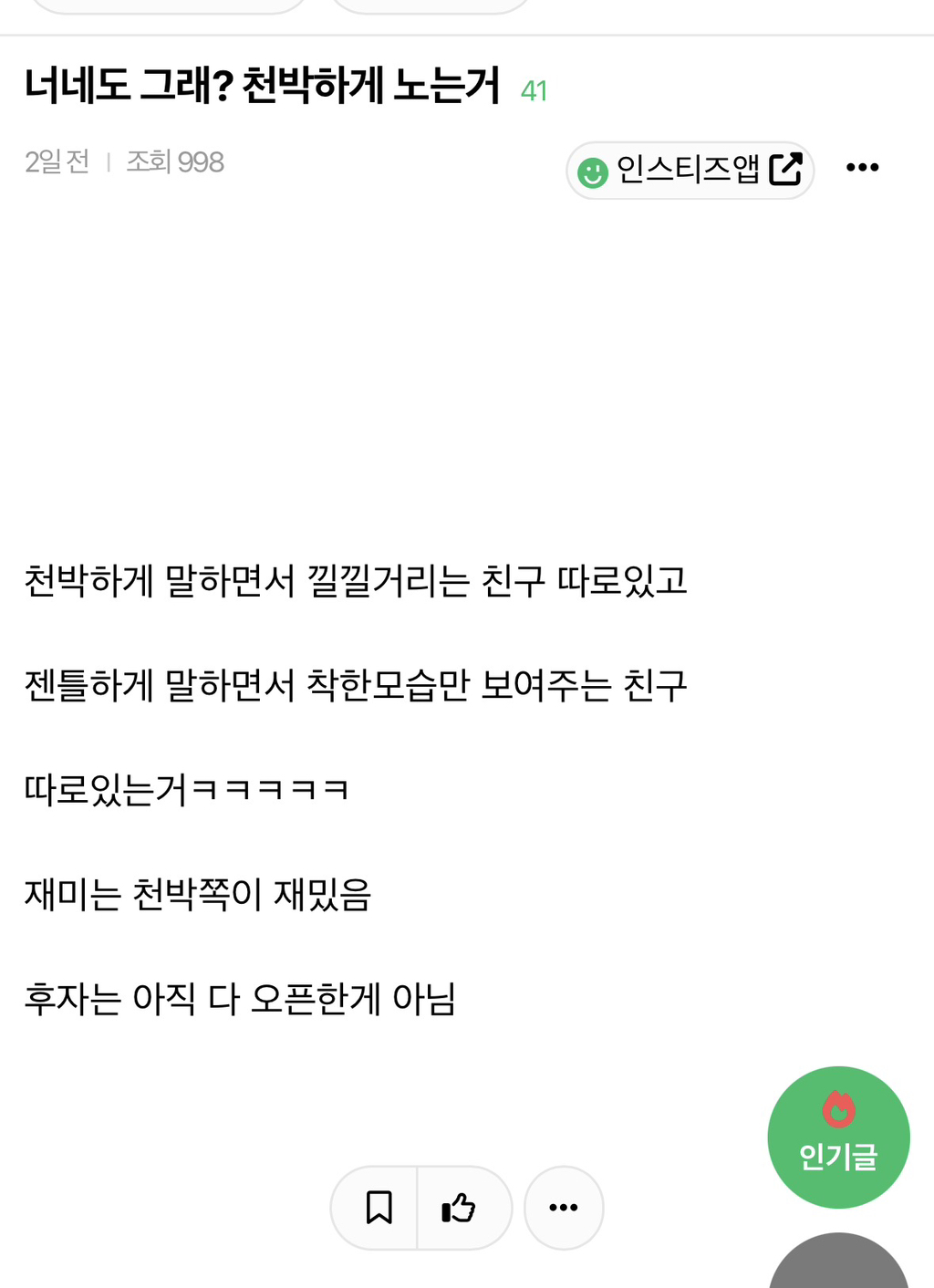Image resolution: width=934 pixels, height=1288 pixels.
Task: Like this post with thumbs up
Action: click(459, 1208)
